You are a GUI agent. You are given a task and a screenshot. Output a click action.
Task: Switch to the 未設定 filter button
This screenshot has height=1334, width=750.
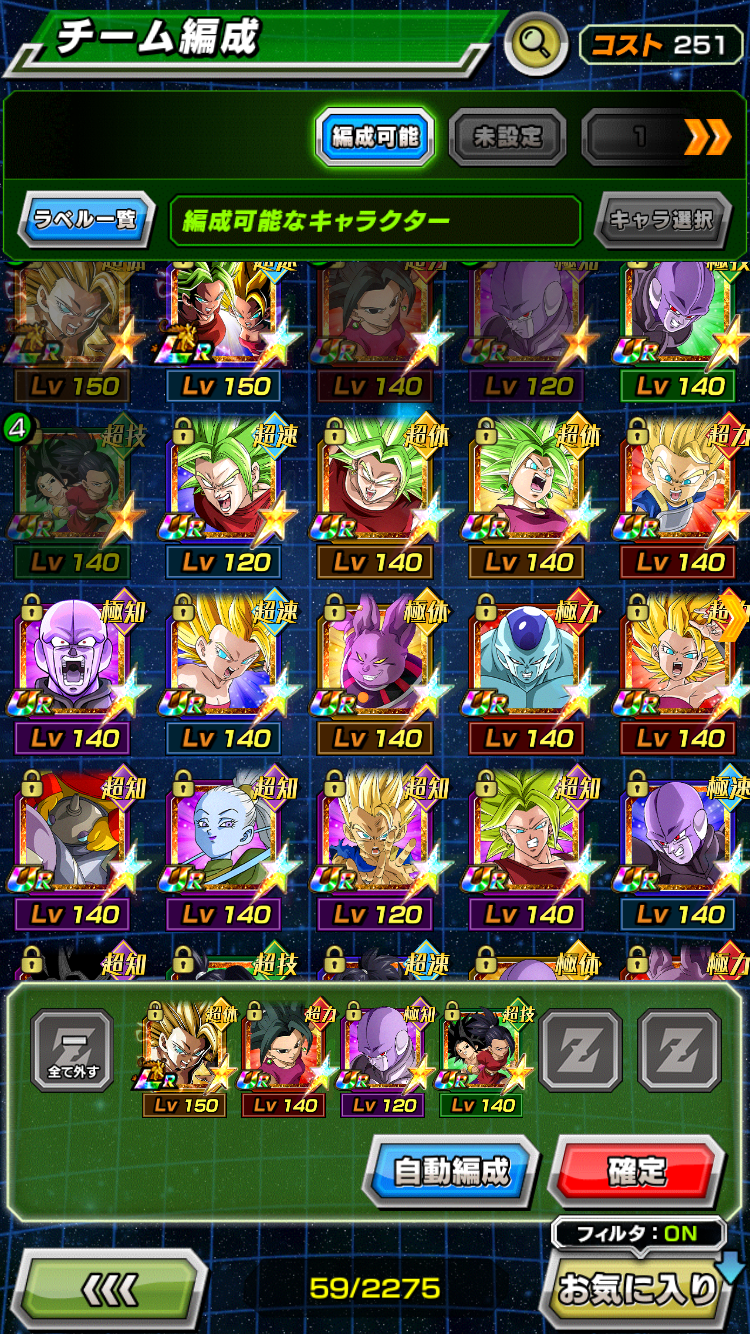[x=507, y=137]
